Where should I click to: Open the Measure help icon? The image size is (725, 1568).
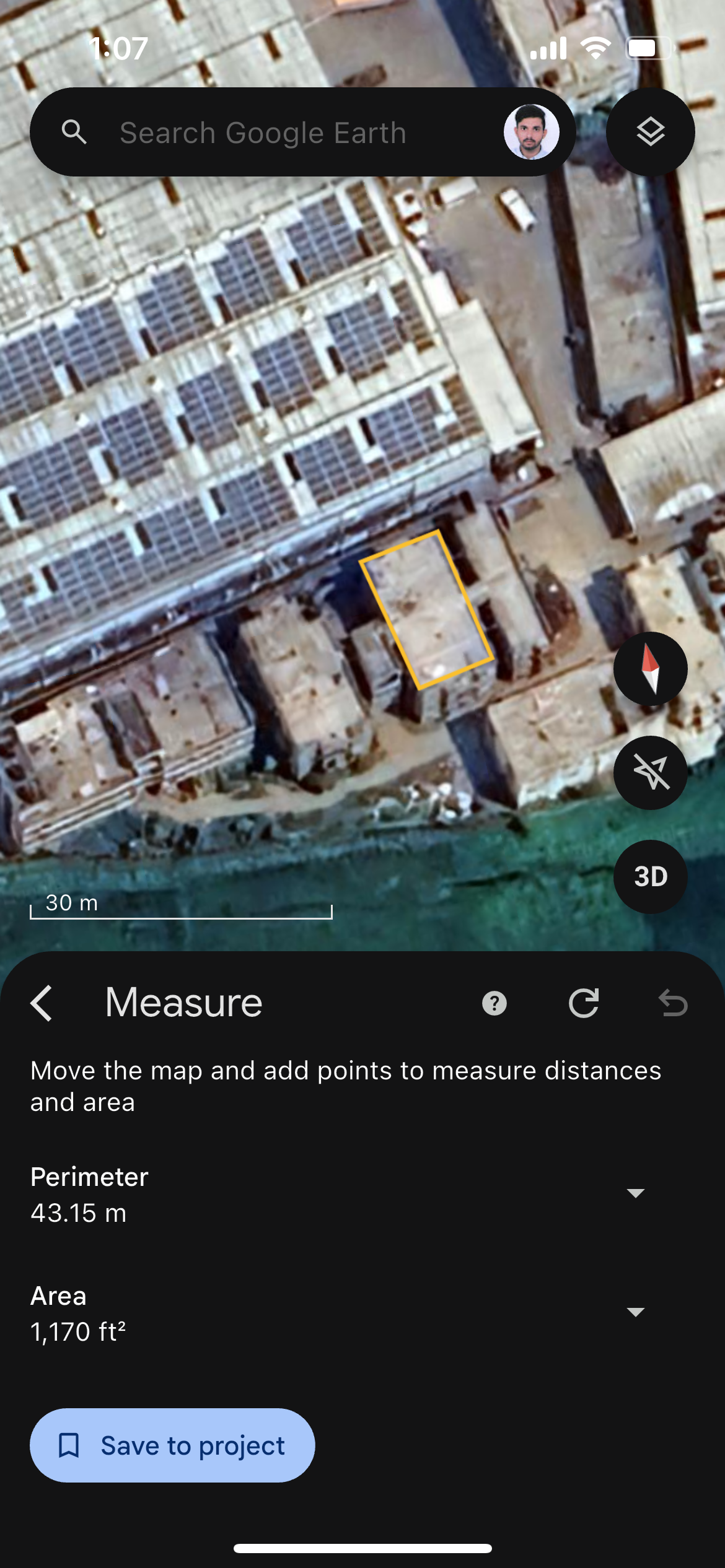[494, 1003]
